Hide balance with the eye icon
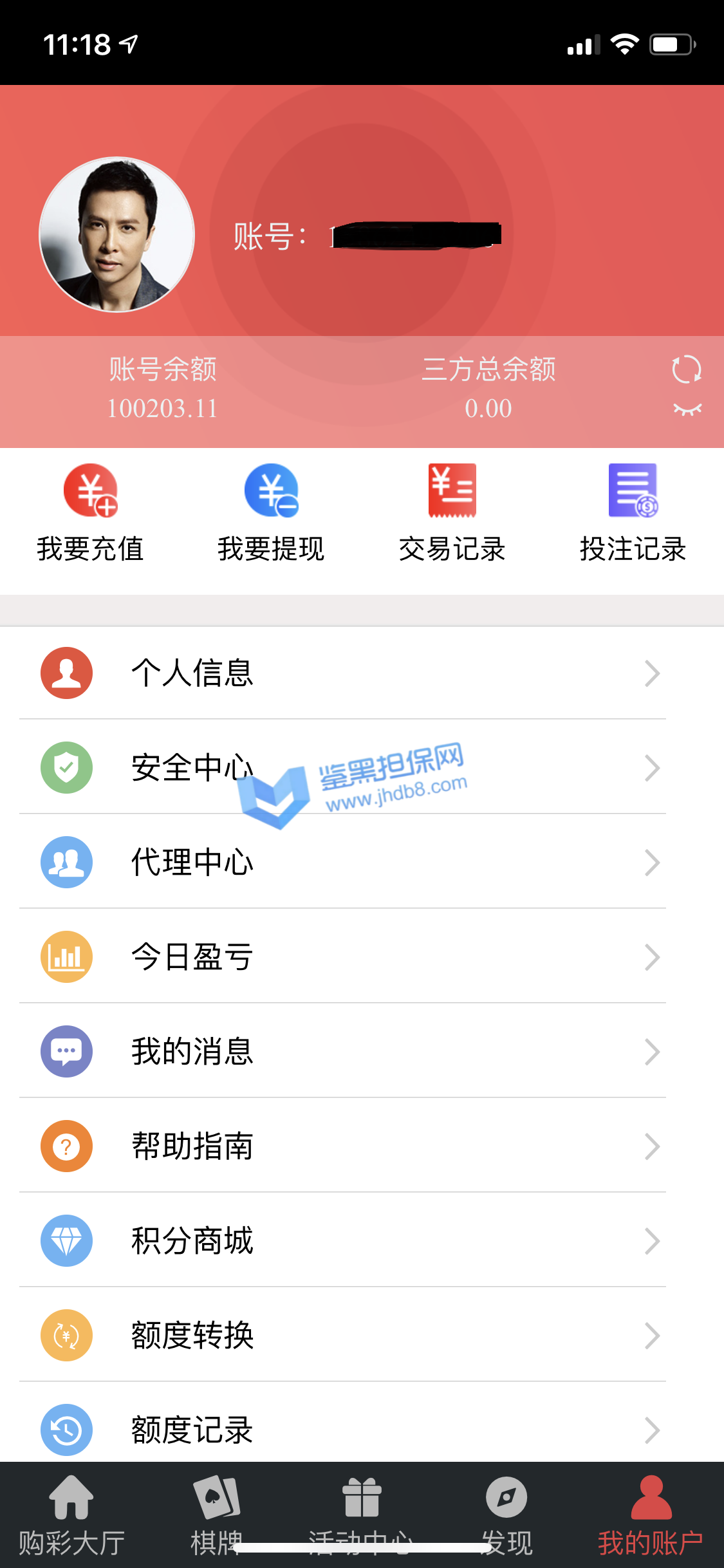 687,409
